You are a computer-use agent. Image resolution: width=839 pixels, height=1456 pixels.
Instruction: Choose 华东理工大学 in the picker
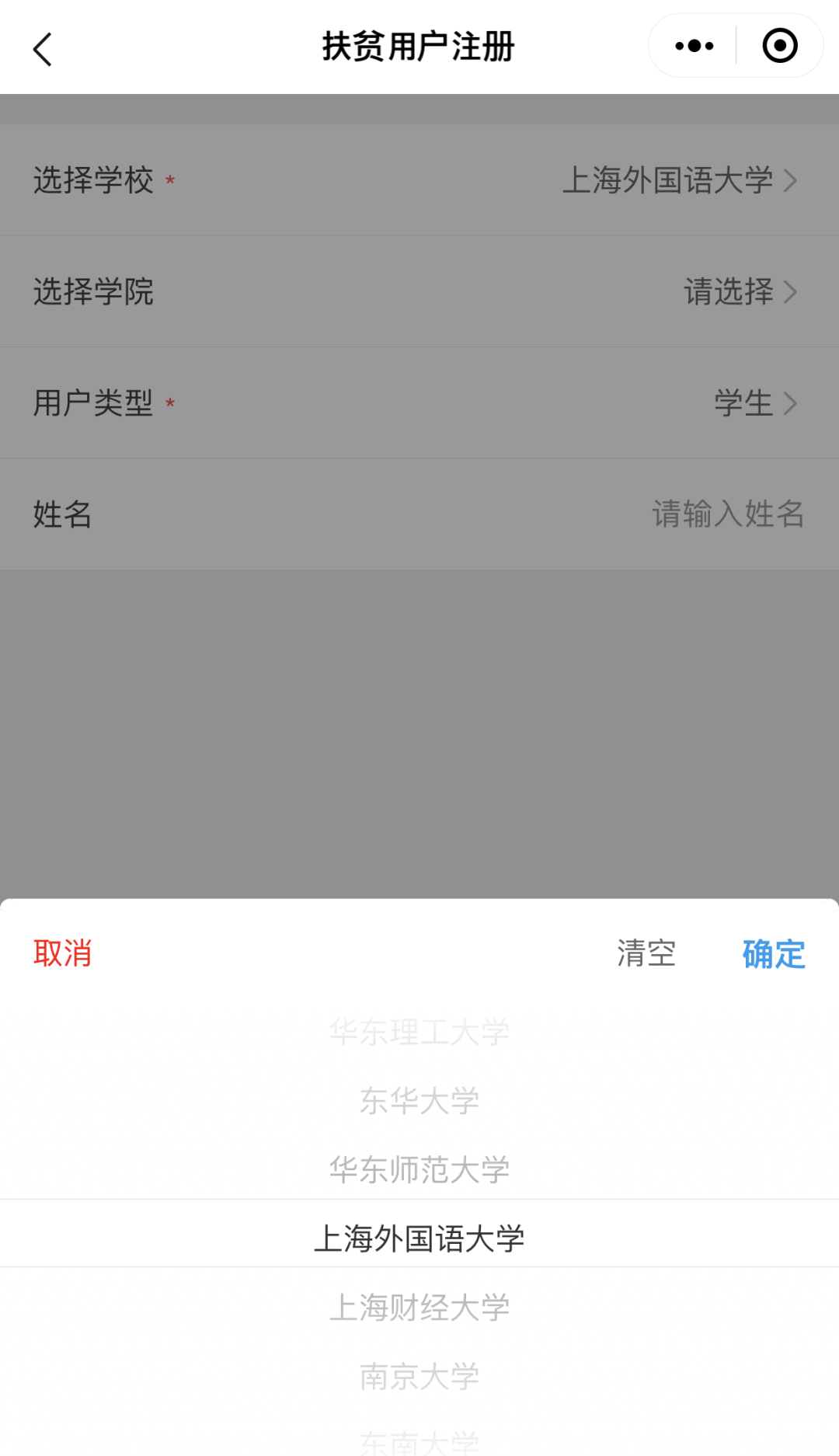point(419,1033)
